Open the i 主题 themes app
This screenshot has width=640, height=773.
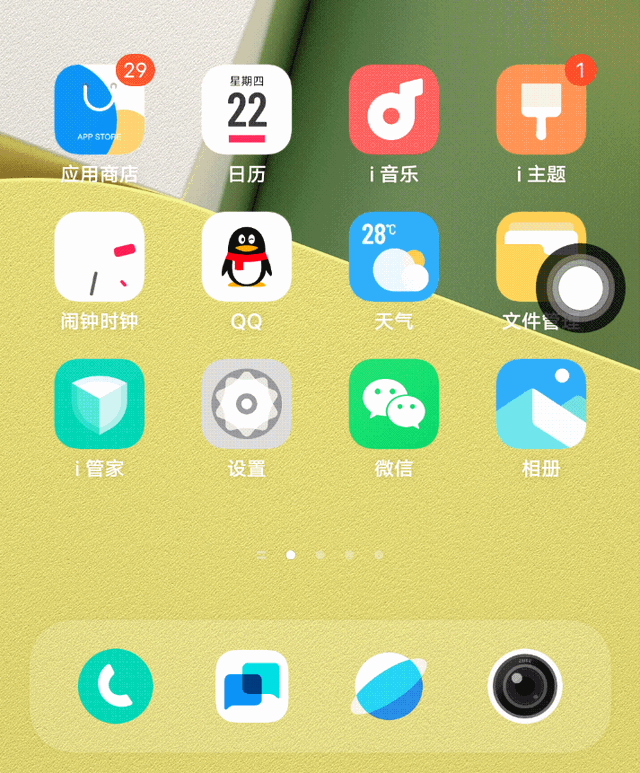(x=541, y=110)
